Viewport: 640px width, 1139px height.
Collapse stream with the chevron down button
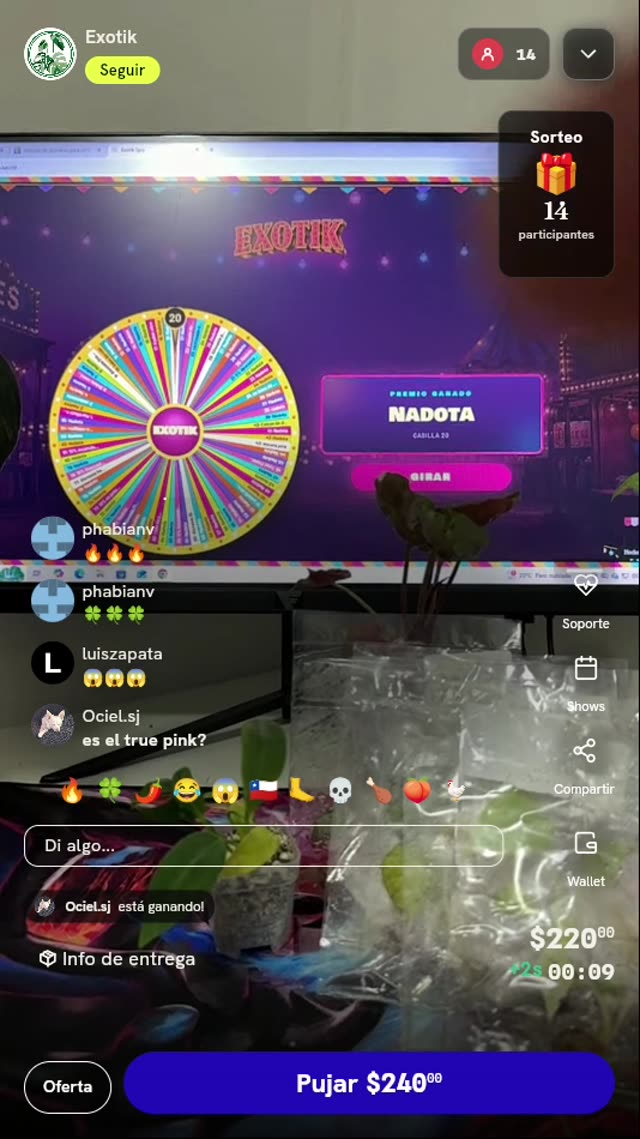click(588, 54)
